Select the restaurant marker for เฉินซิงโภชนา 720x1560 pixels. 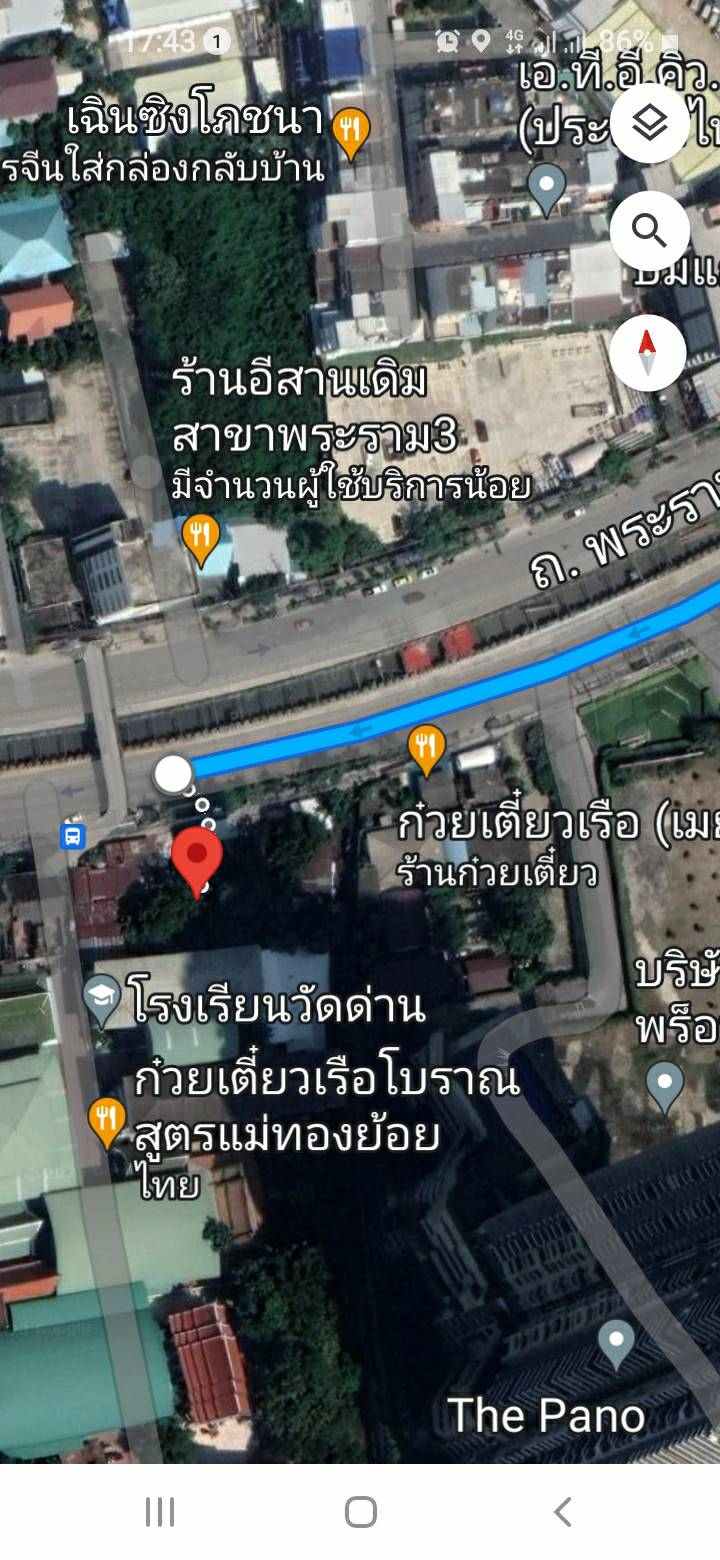351,128
